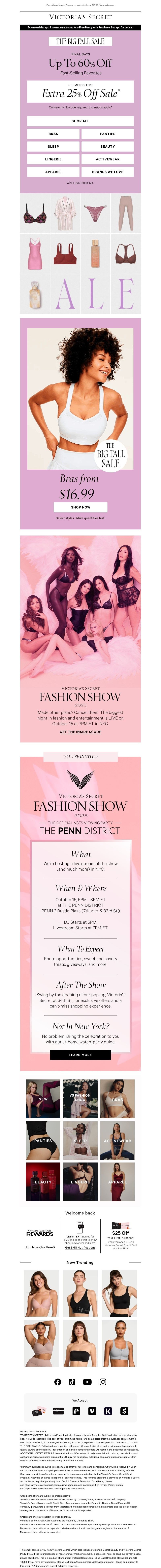Open the BRAS category
The height and width of the screenshot is (1568, 161).
54,134
